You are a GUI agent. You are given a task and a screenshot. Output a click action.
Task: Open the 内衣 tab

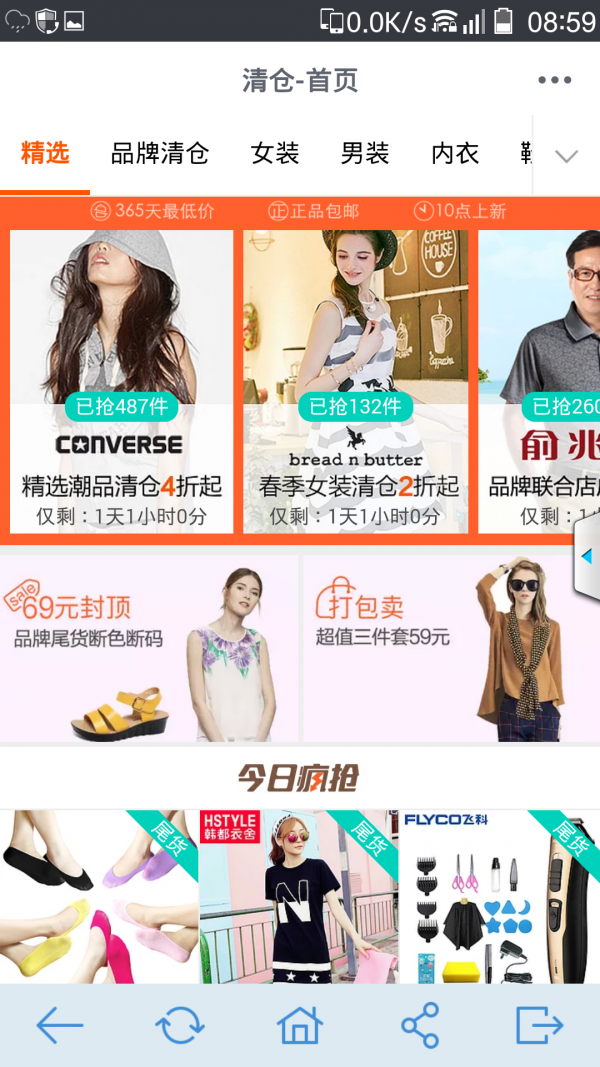point(455,153)
